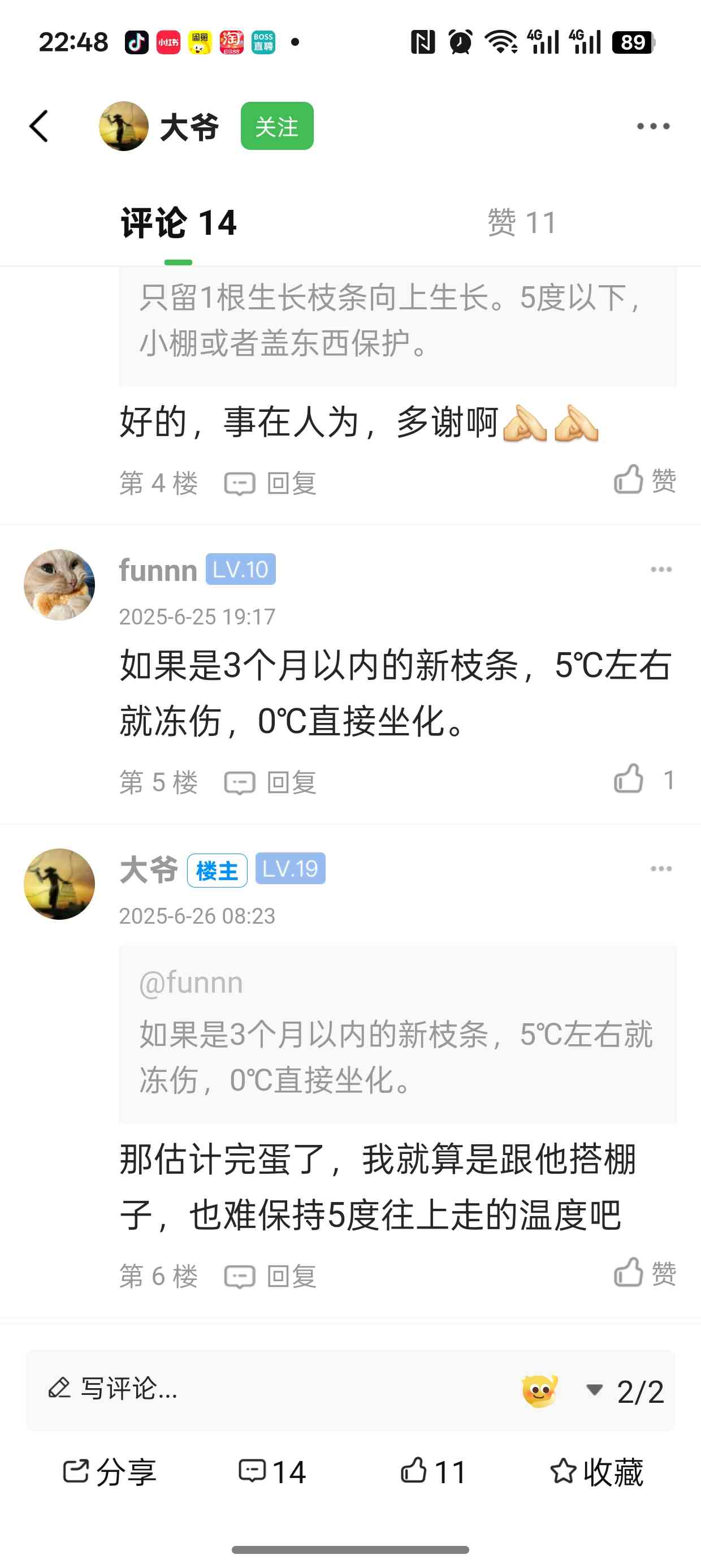
Task: Like funnn's comment on 第 5 楼
Action: [x=643, y=779]
